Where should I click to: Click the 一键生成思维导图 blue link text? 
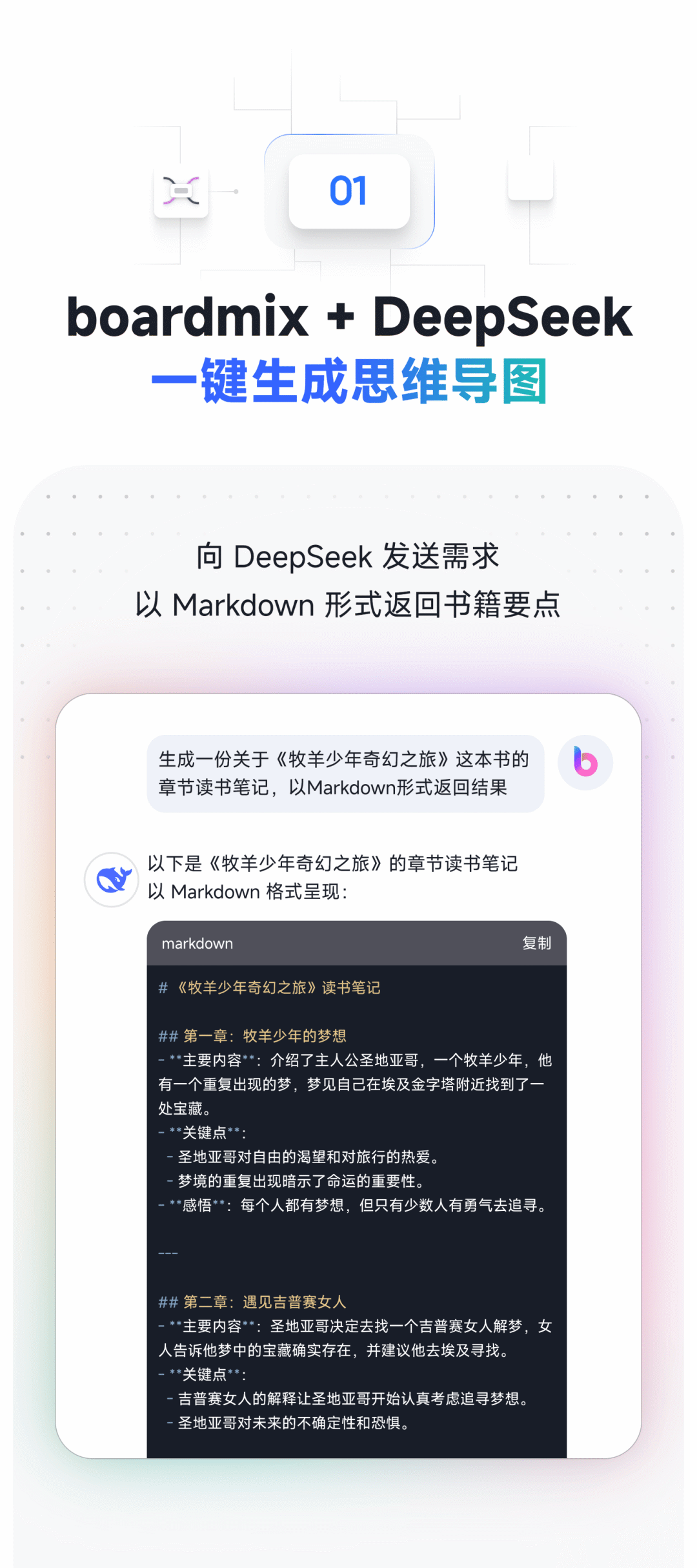coord(348,381)
